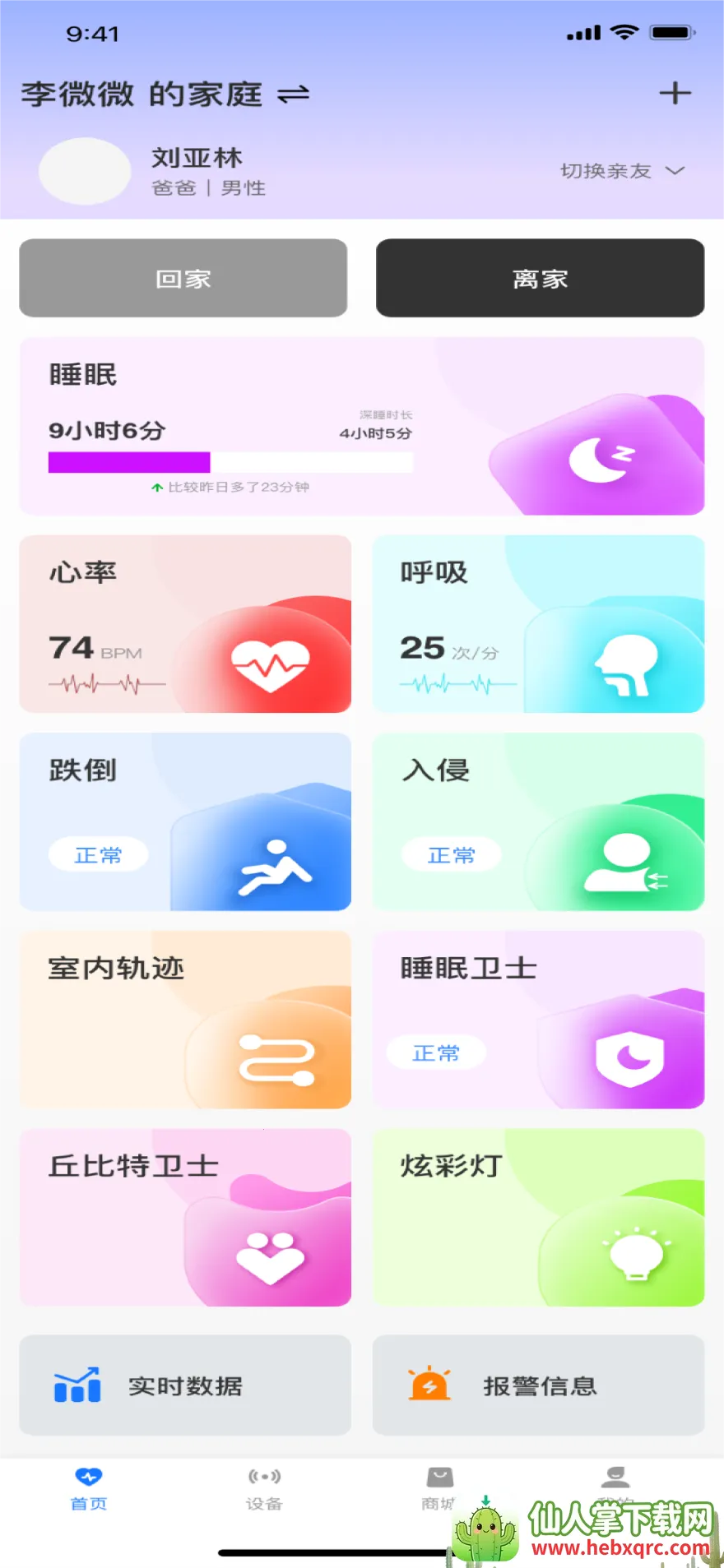Open the 室内轨迹 card
The image size is (724, 1568).
185,1020
